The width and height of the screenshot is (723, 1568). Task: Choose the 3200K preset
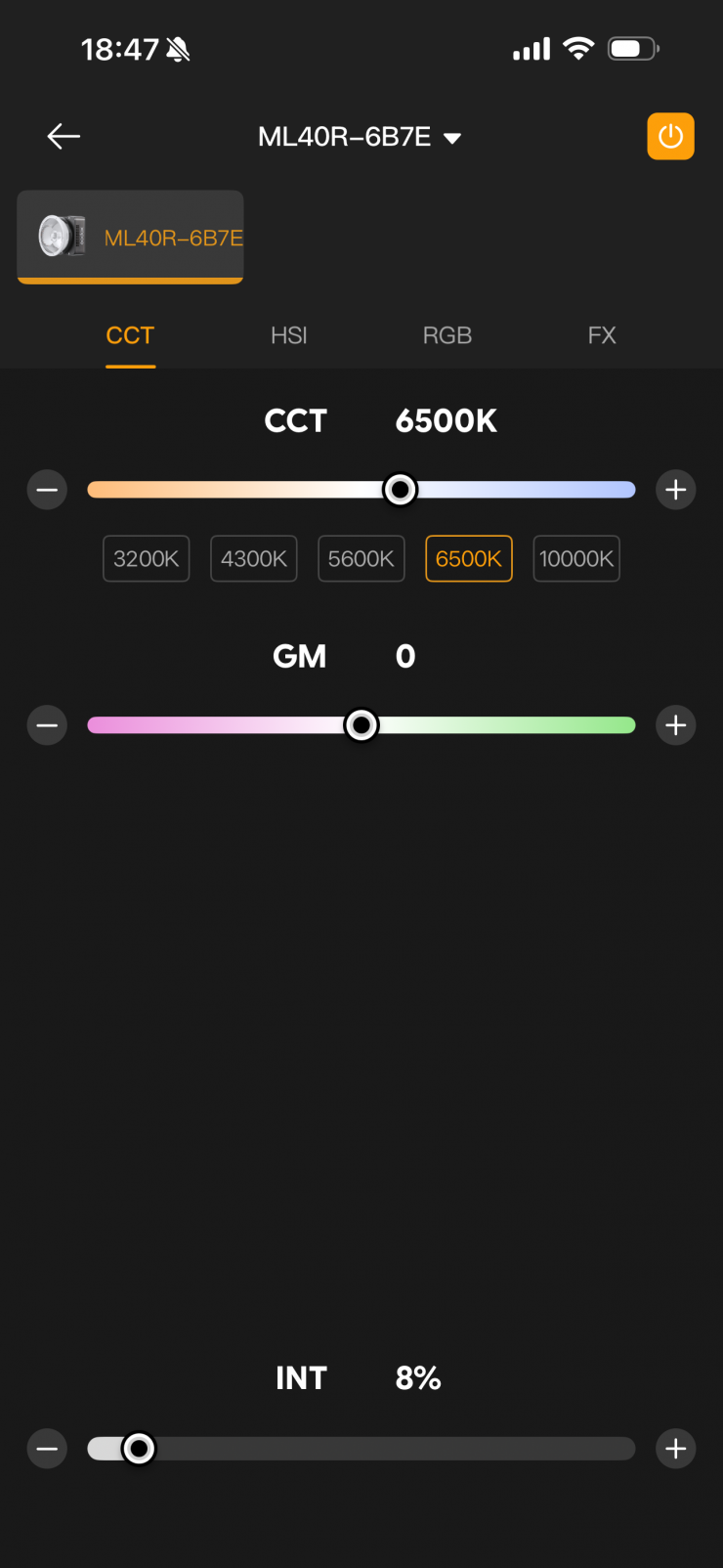point(147,559)
